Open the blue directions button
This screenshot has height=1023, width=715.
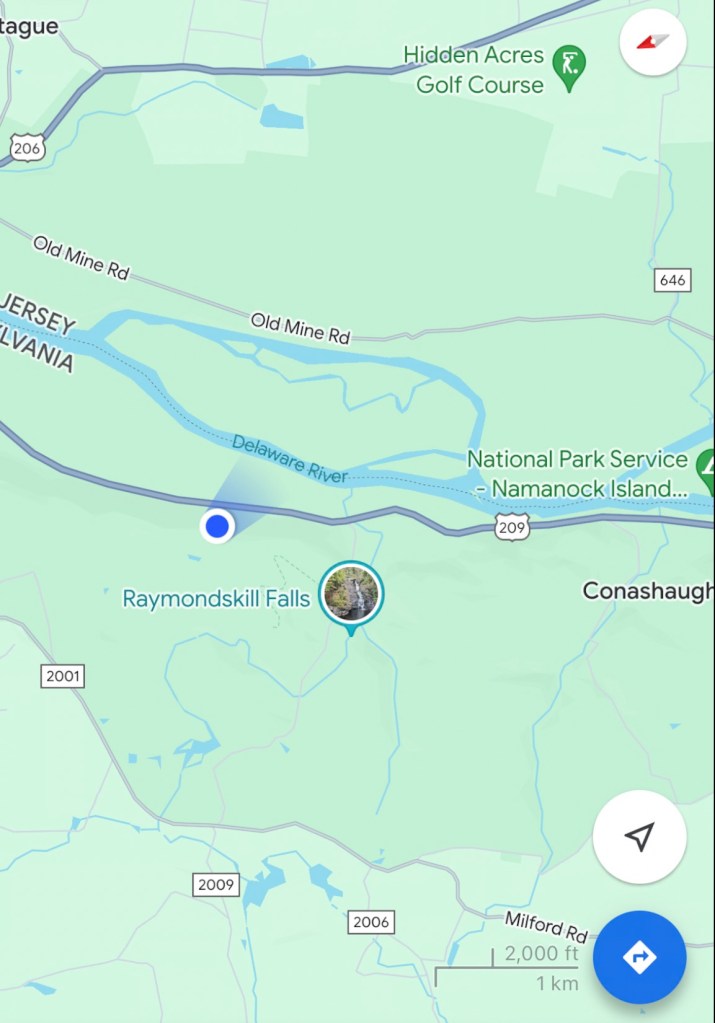coord(639,957)
